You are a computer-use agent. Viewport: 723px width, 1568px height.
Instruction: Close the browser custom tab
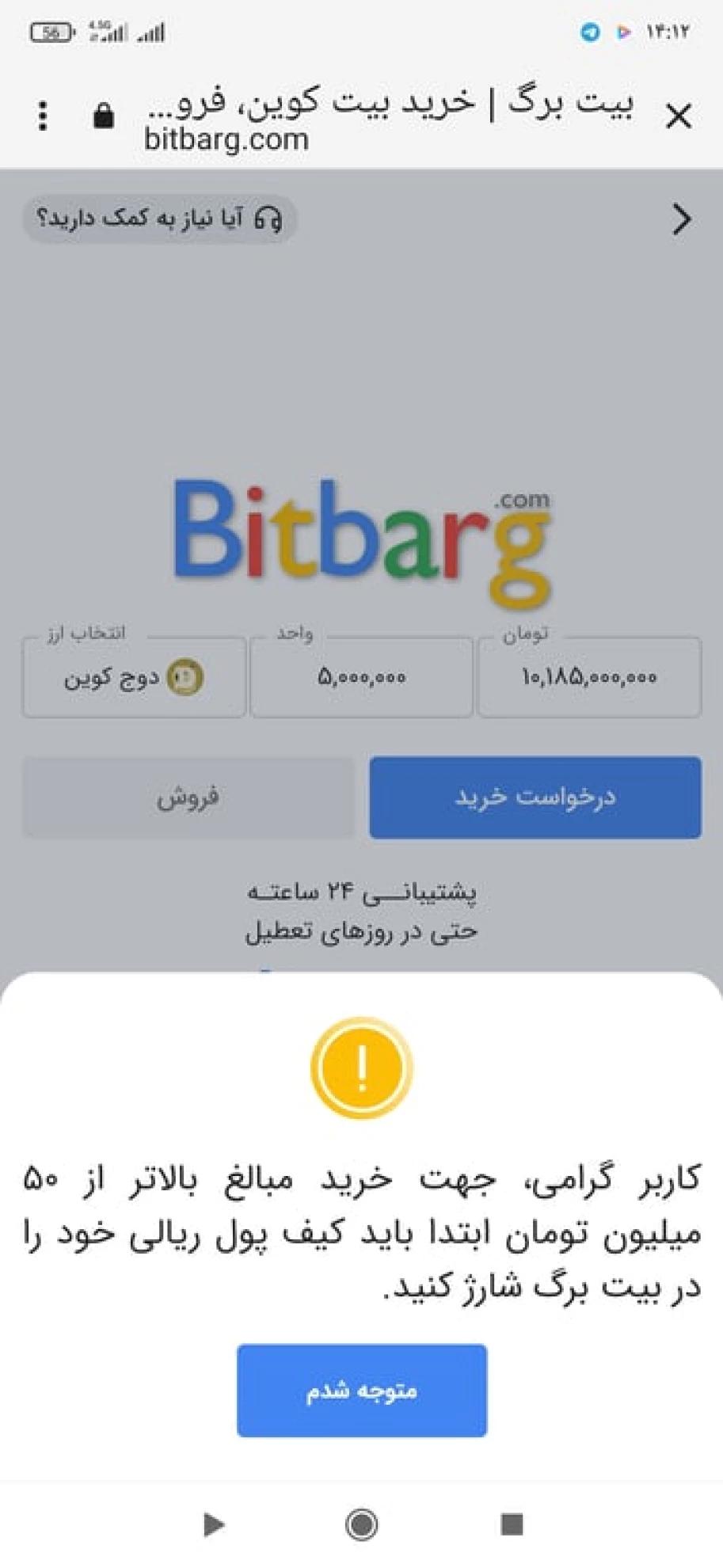[x=679, y=116]
